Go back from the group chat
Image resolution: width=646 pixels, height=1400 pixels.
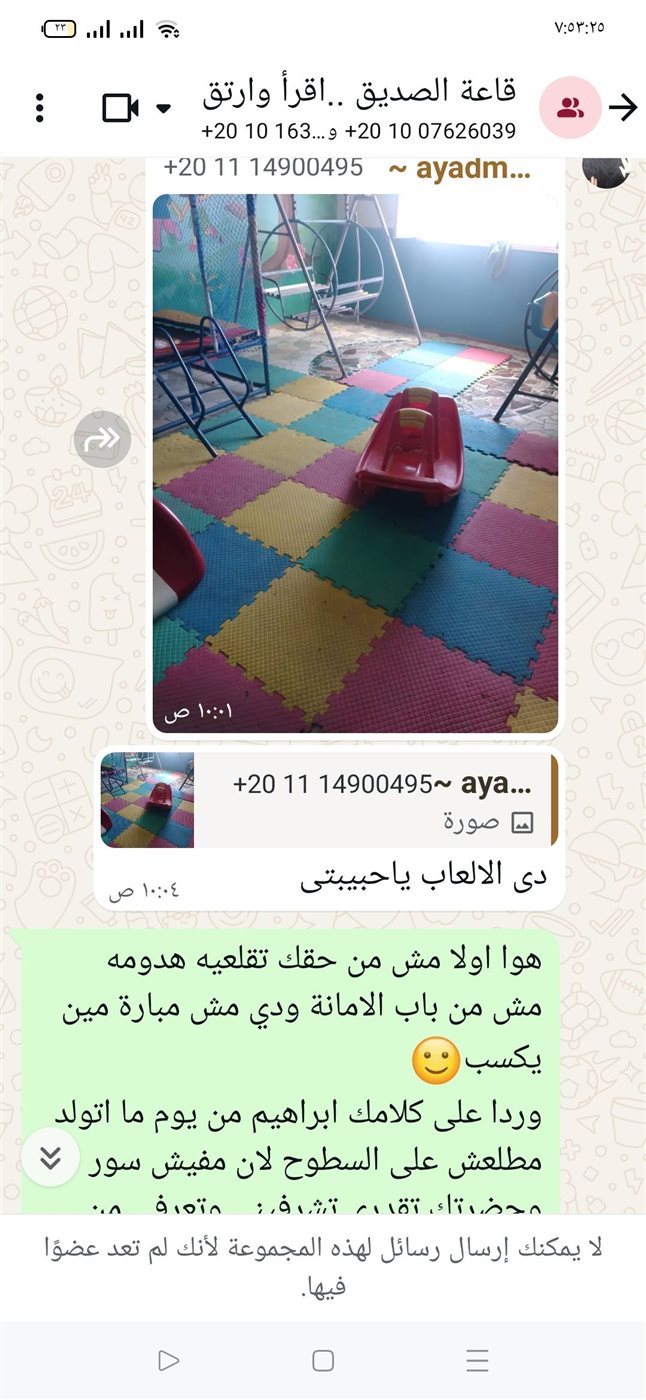[623, 107]
